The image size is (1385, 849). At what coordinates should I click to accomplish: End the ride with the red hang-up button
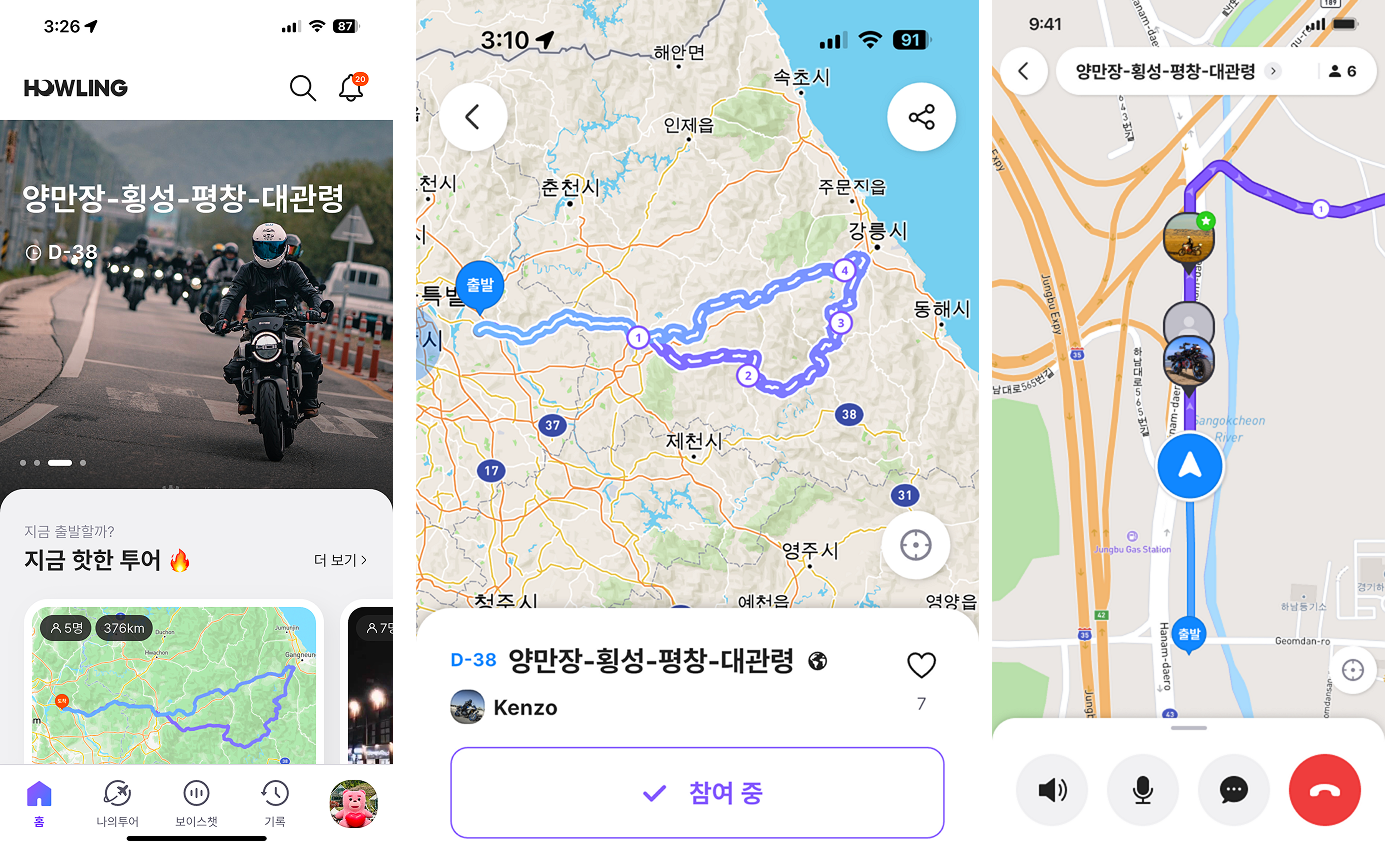pos(1325,790)
